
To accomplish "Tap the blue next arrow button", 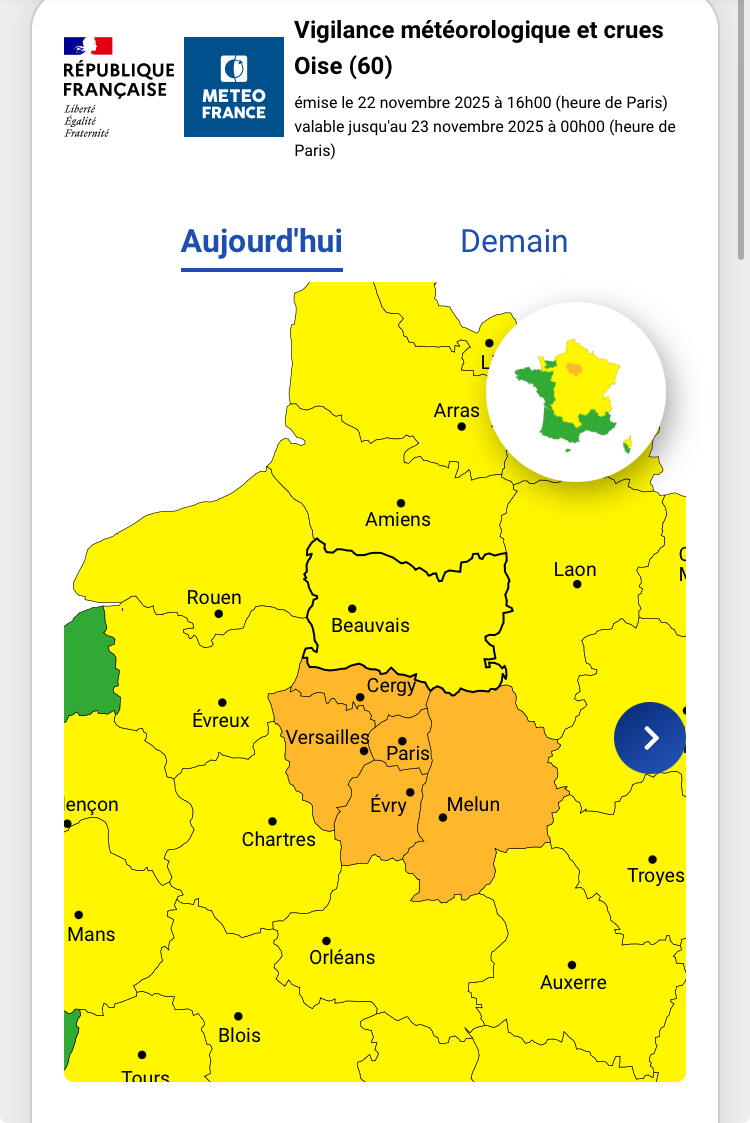I will point(650,738).
